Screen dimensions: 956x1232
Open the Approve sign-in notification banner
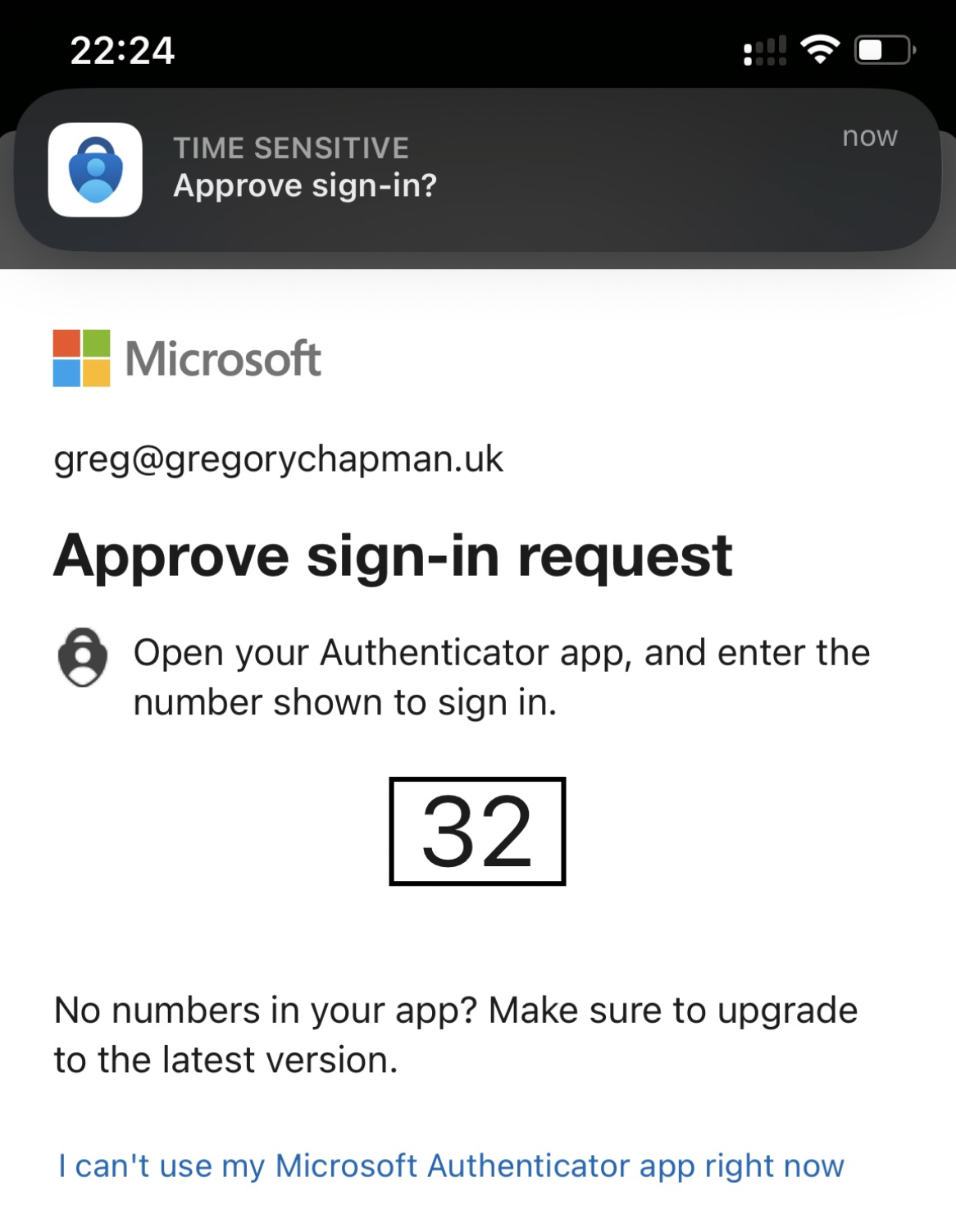point(477,169)
